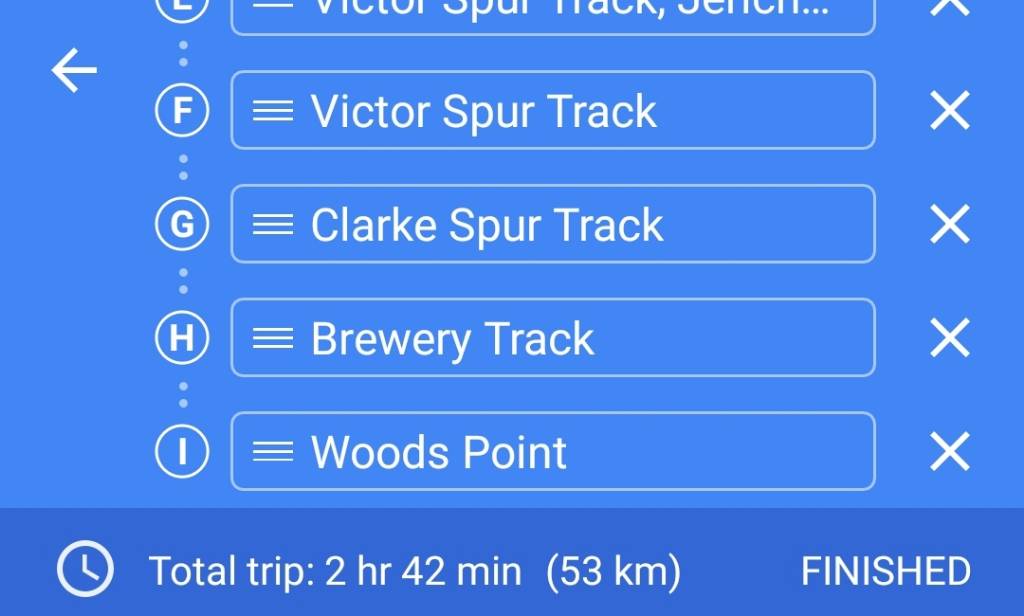Edit the Clarke Spur Track stop
Image resolution: width=1024 pixels, height=616 pixels.
552,225
